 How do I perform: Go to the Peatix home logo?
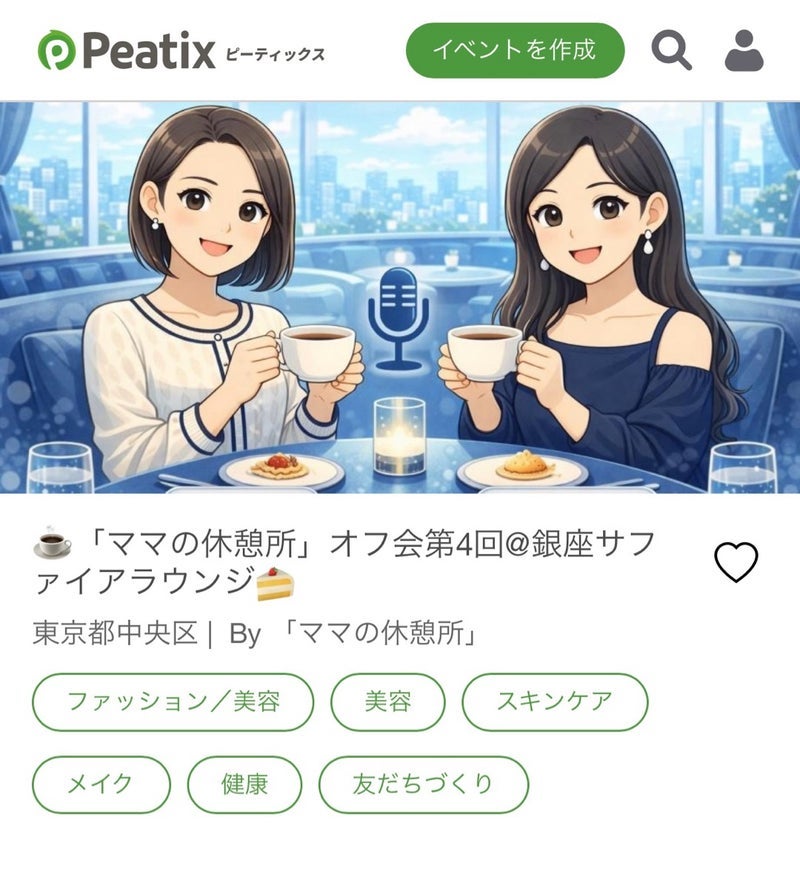pos(180,50)
